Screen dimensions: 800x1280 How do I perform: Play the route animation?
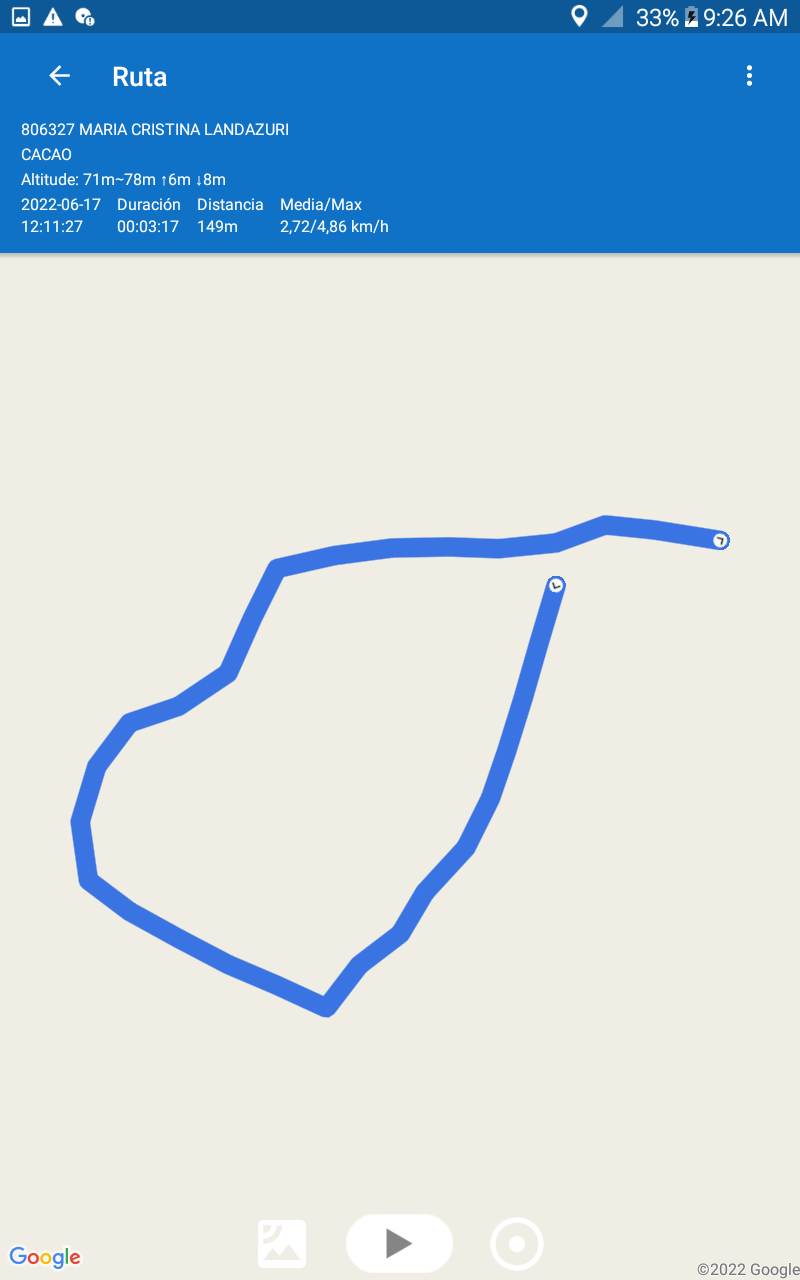point(399,1243)
